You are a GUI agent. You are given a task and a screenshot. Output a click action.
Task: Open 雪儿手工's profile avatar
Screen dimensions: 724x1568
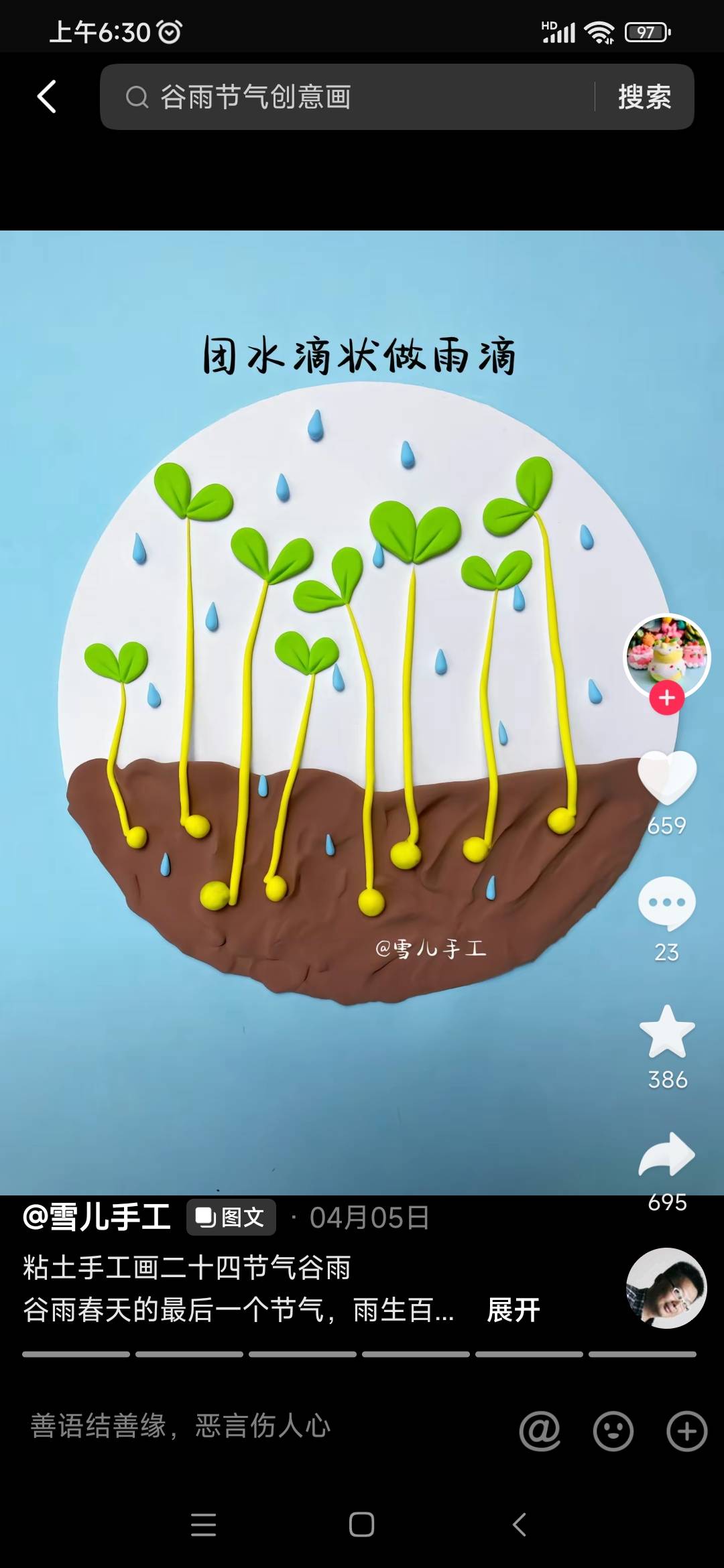coord(666,654)
